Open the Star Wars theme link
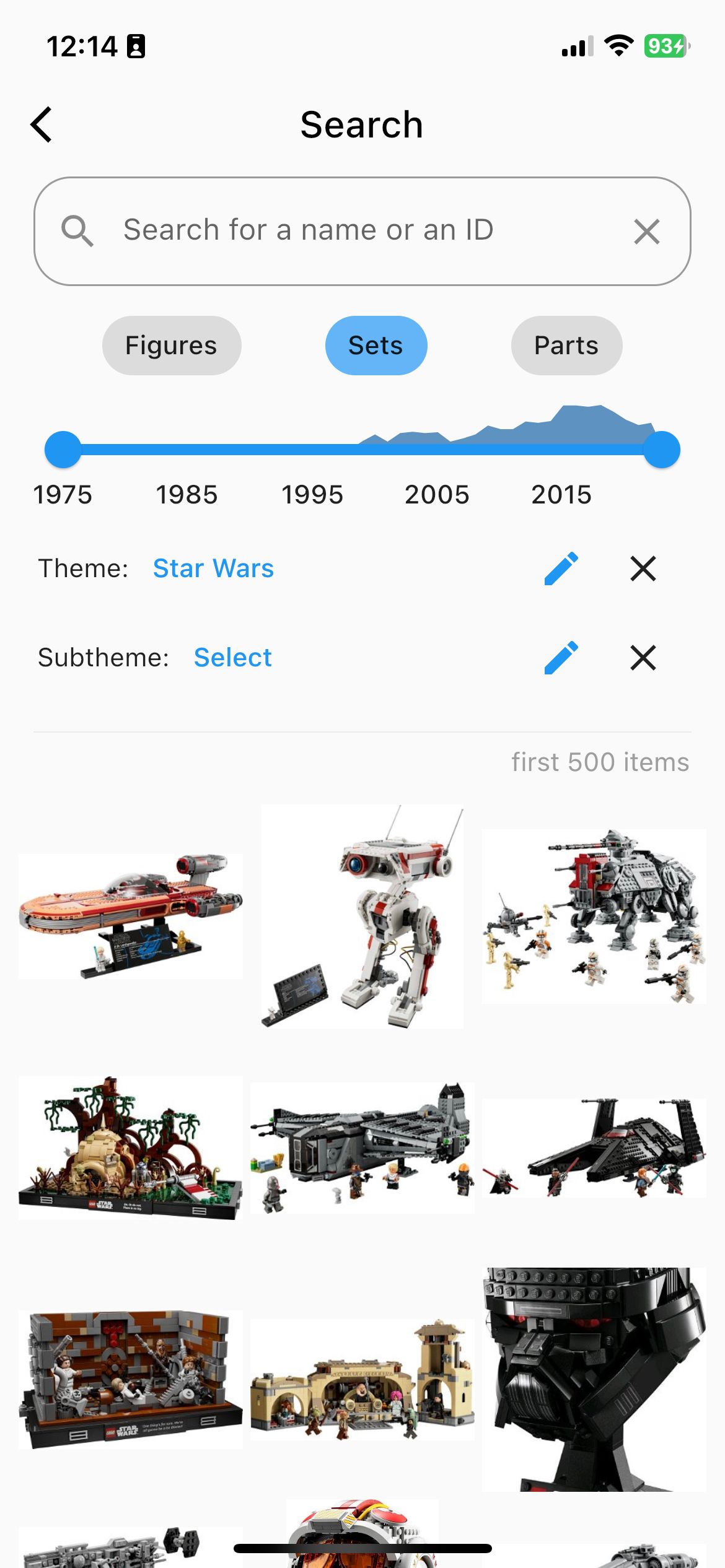725x1568 pixels. 213,568
